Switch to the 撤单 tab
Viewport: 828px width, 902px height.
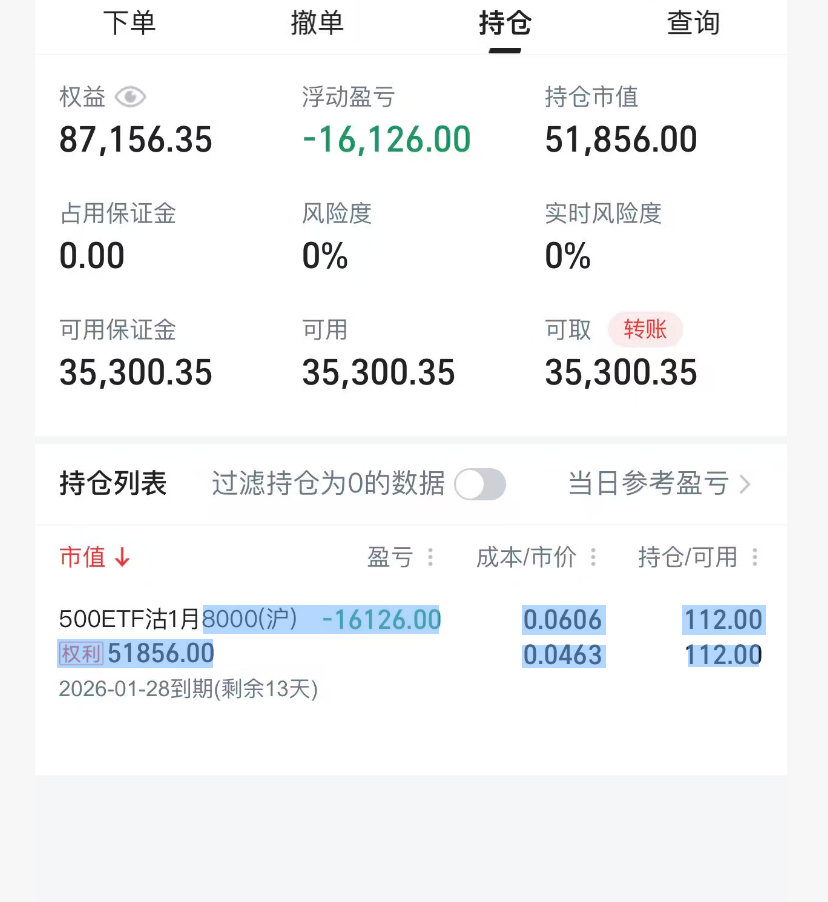pos(317,23)
